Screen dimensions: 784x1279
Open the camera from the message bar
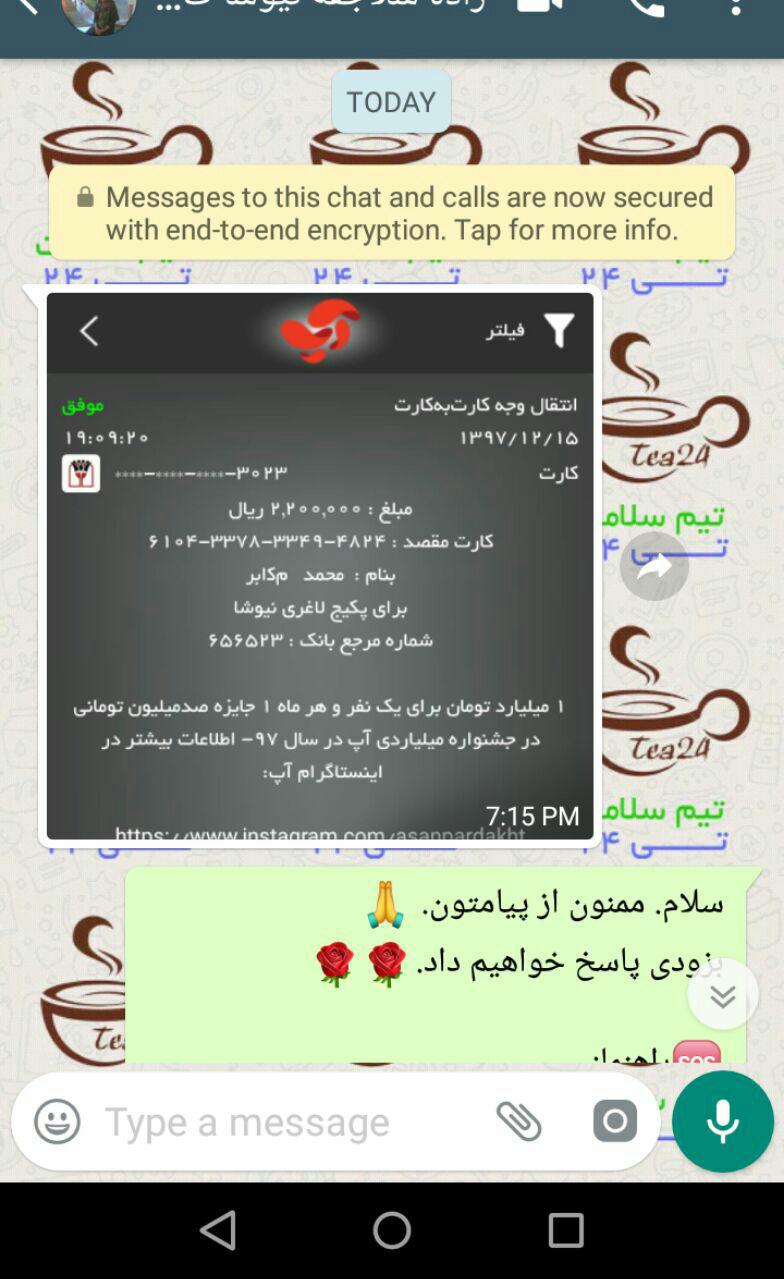tap(614, 1121)
